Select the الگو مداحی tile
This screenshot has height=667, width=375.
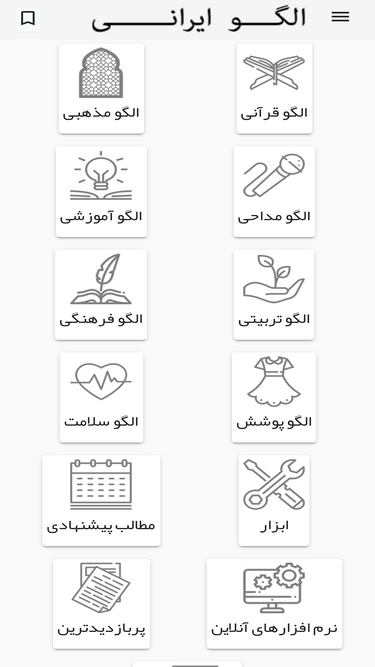click(x=274, y=191)
